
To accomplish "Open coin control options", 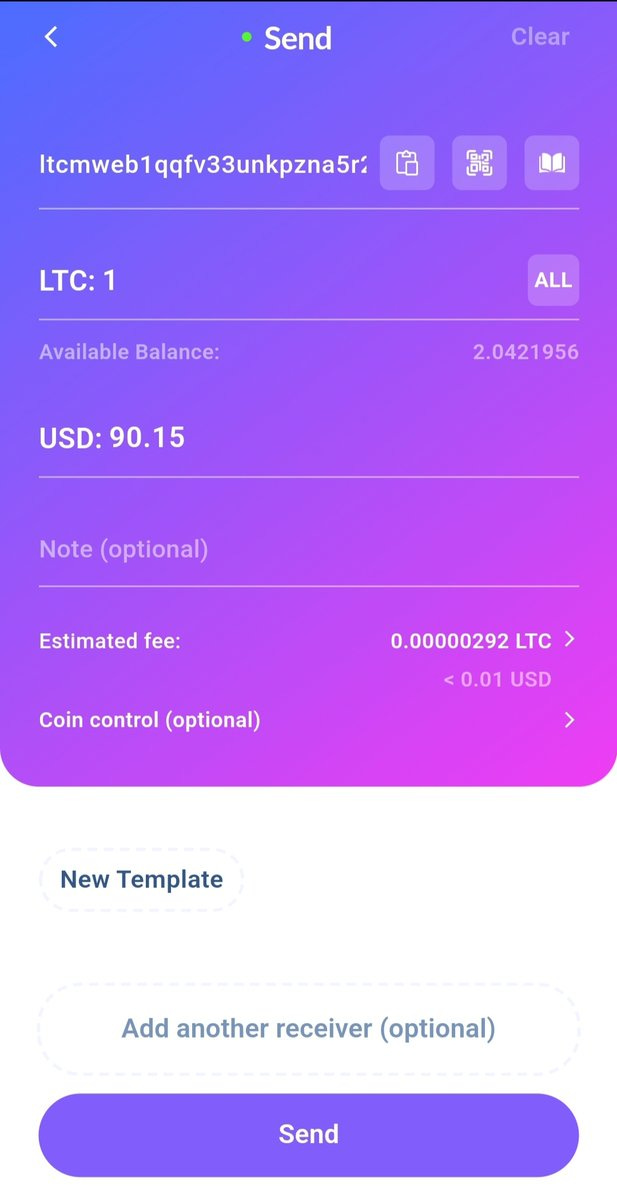I will pos(568,720).
